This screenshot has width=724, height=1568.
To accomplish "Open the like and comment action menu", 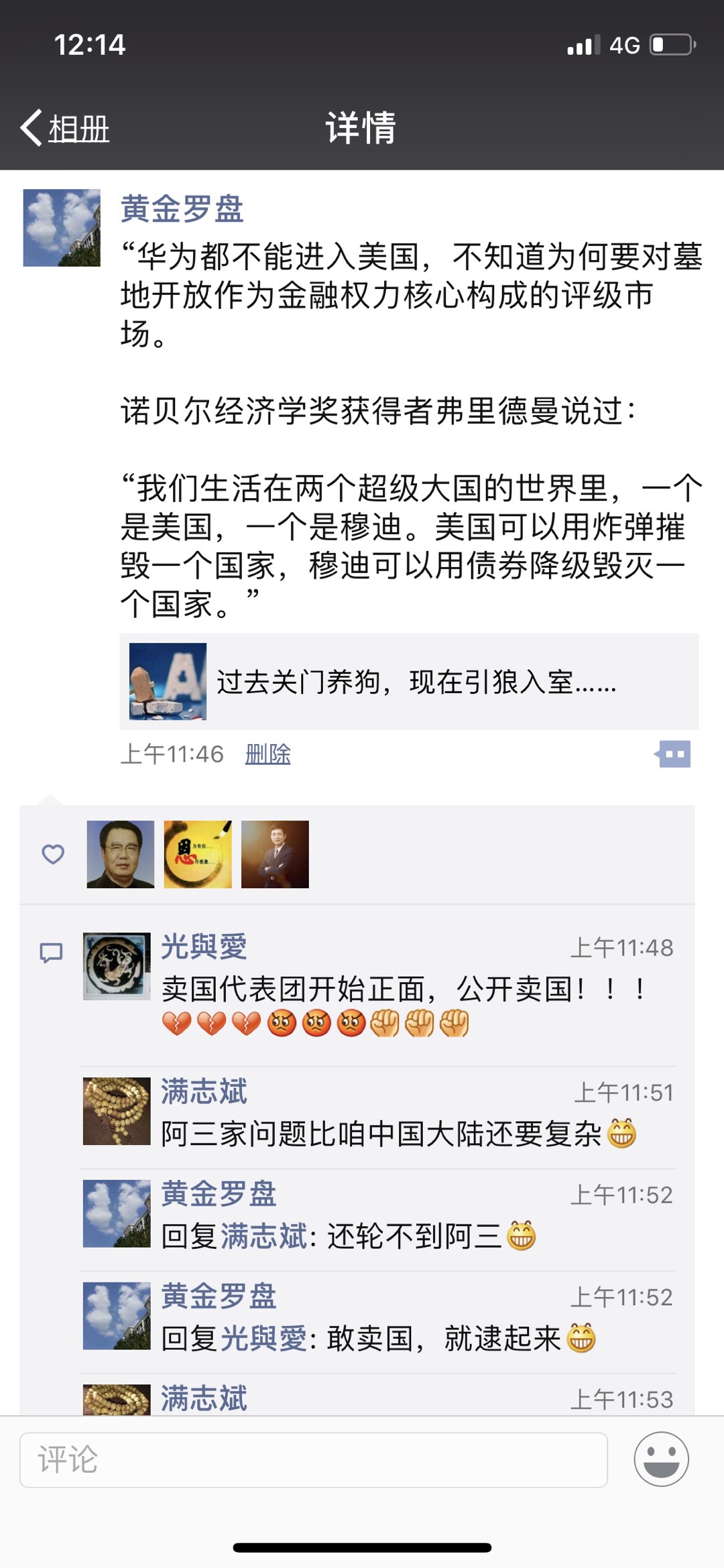I will pyautogui.click(x=674, y=754).
